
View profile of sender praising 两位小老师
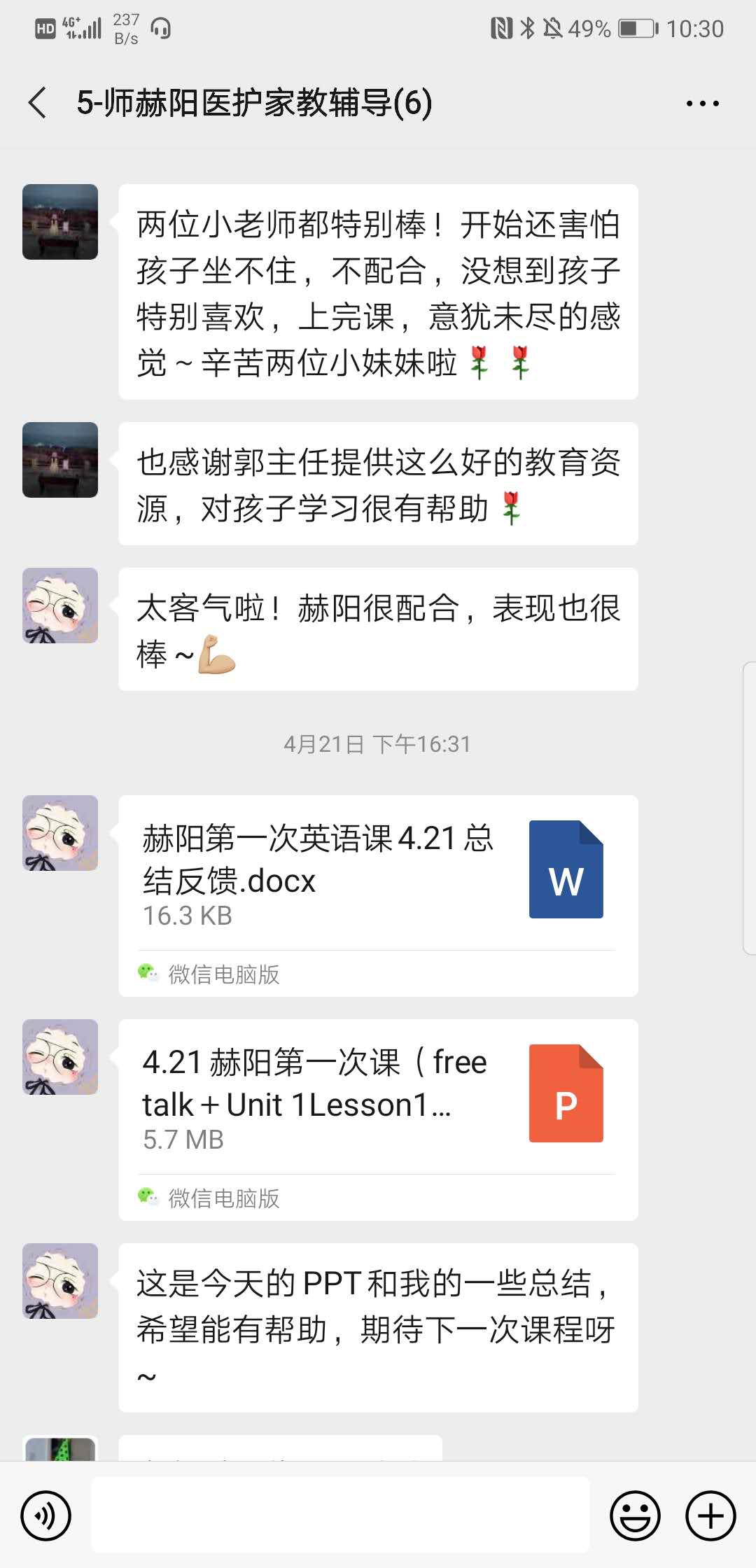(x=60, y=222)
